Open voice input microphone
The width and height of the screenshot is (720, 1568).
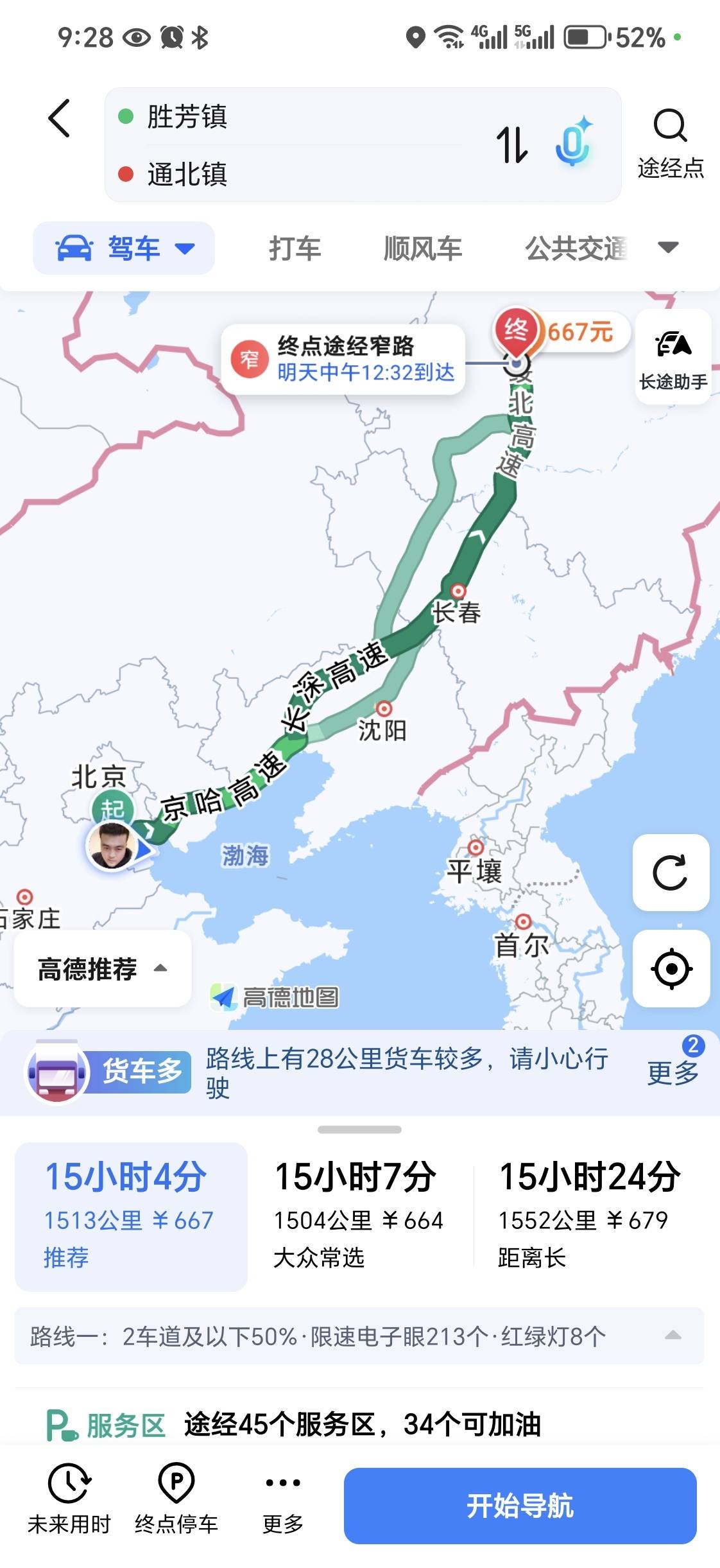coord(572,144)
